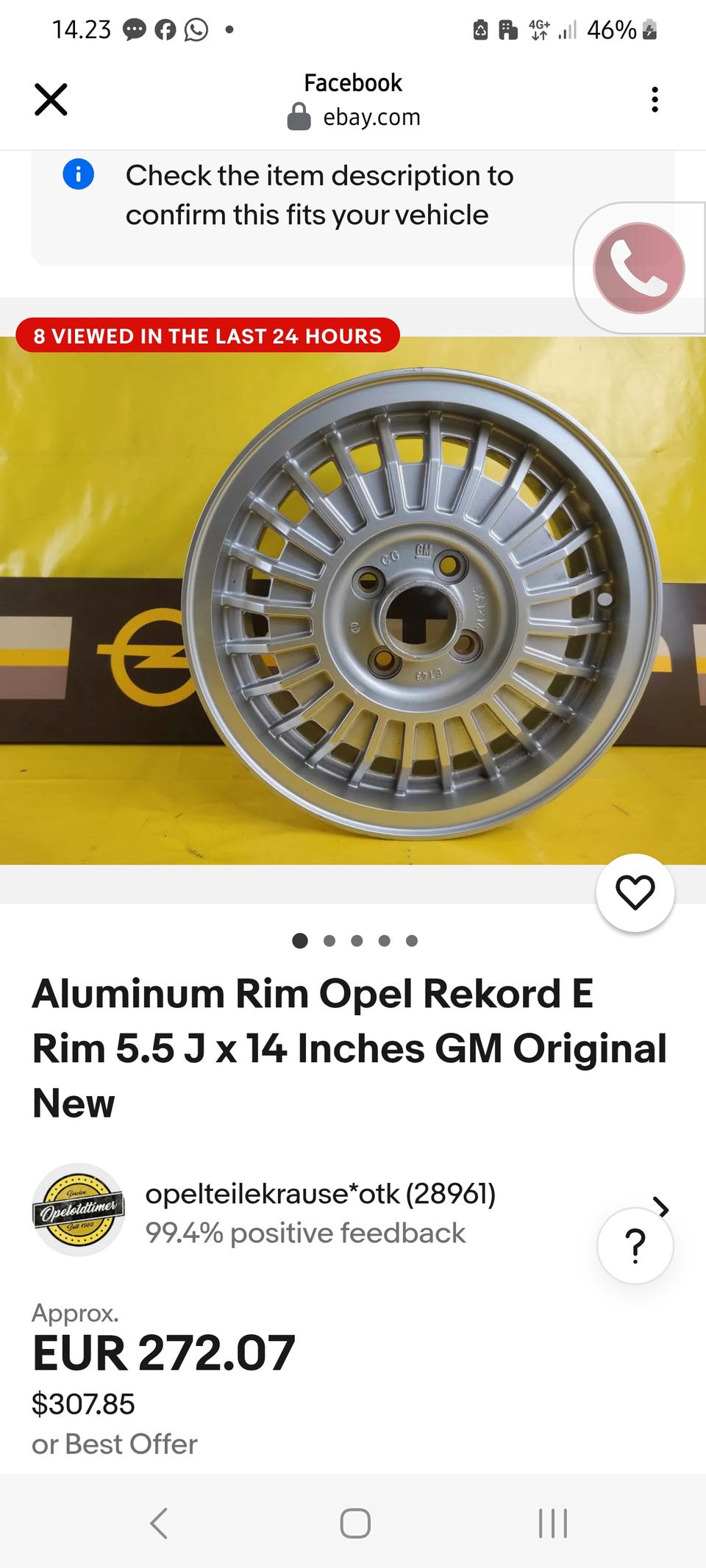Screen dimensions: 706x1568
Task: Open the Opel rim product photo
Action: [353, 601]
